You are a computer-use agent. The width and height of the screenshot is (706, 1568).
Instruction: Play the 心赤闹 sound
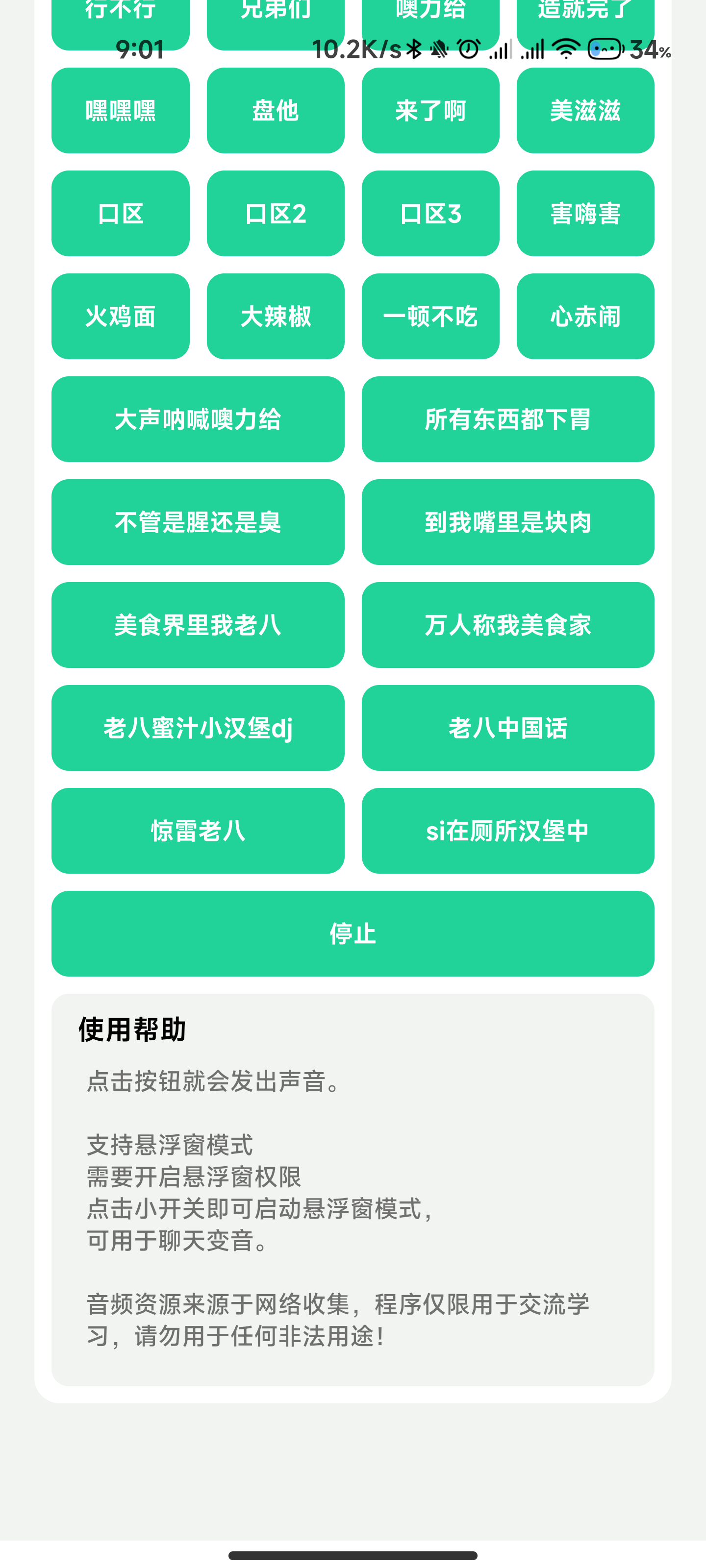point(585,316)
